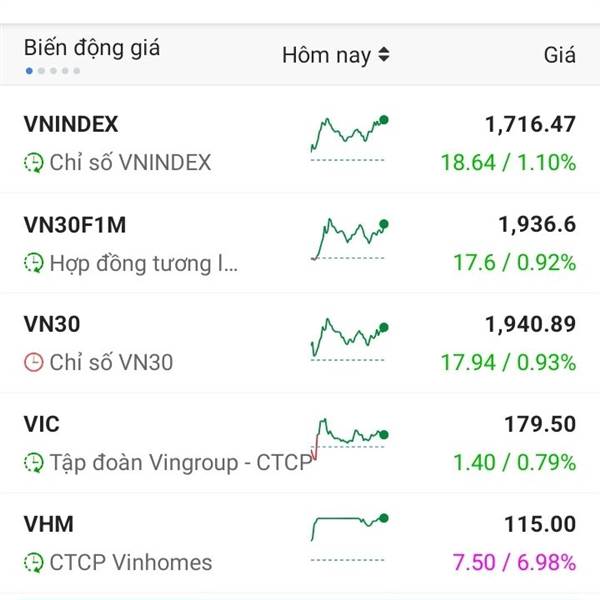Tap the page indicator dots under Biến động giá
The height and width of the screenshot is (600, 600).
pyautogui.click(x=53, y=71)
